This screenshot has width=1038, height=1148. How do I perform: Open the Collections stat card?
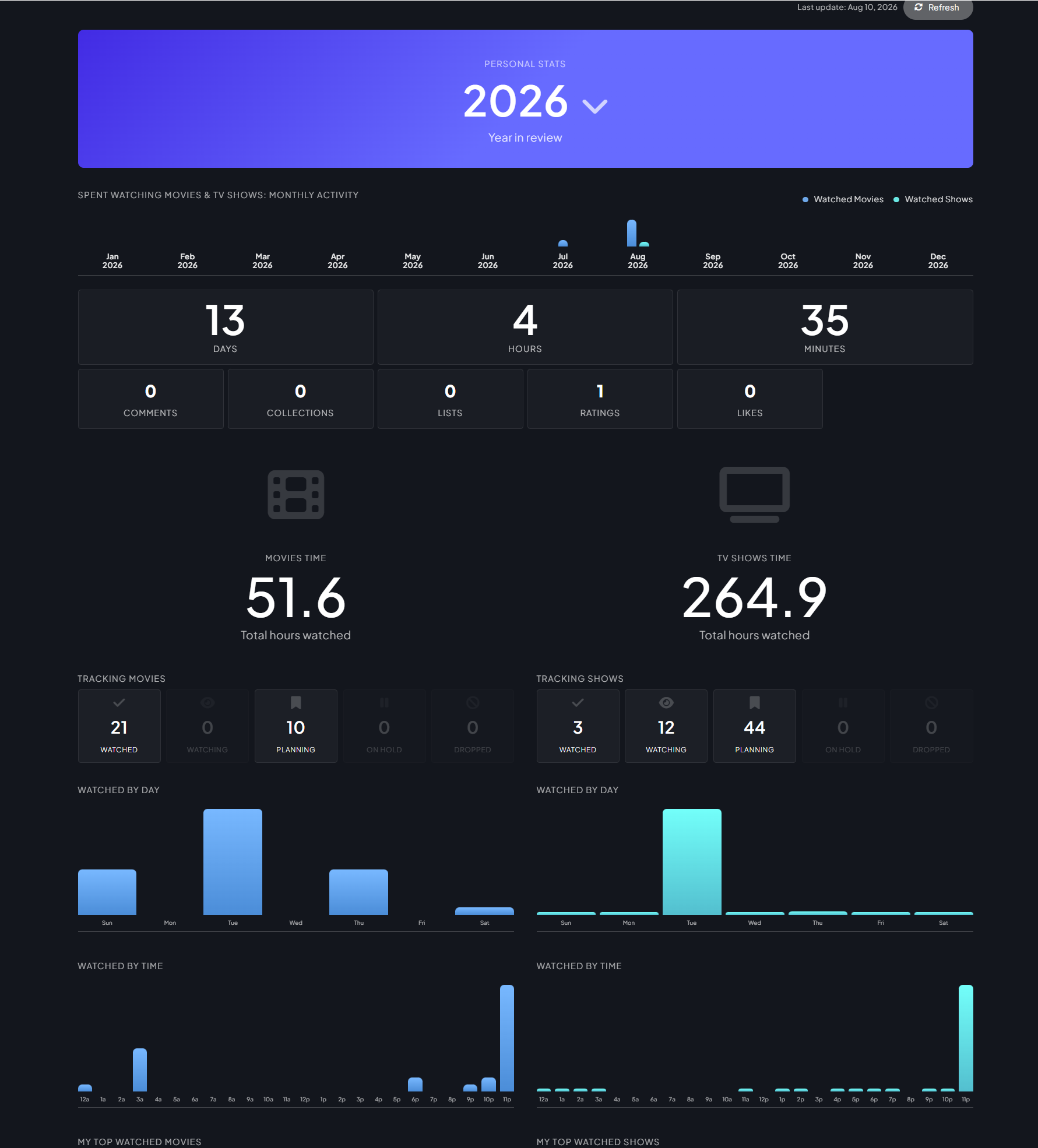click(300, 399)
